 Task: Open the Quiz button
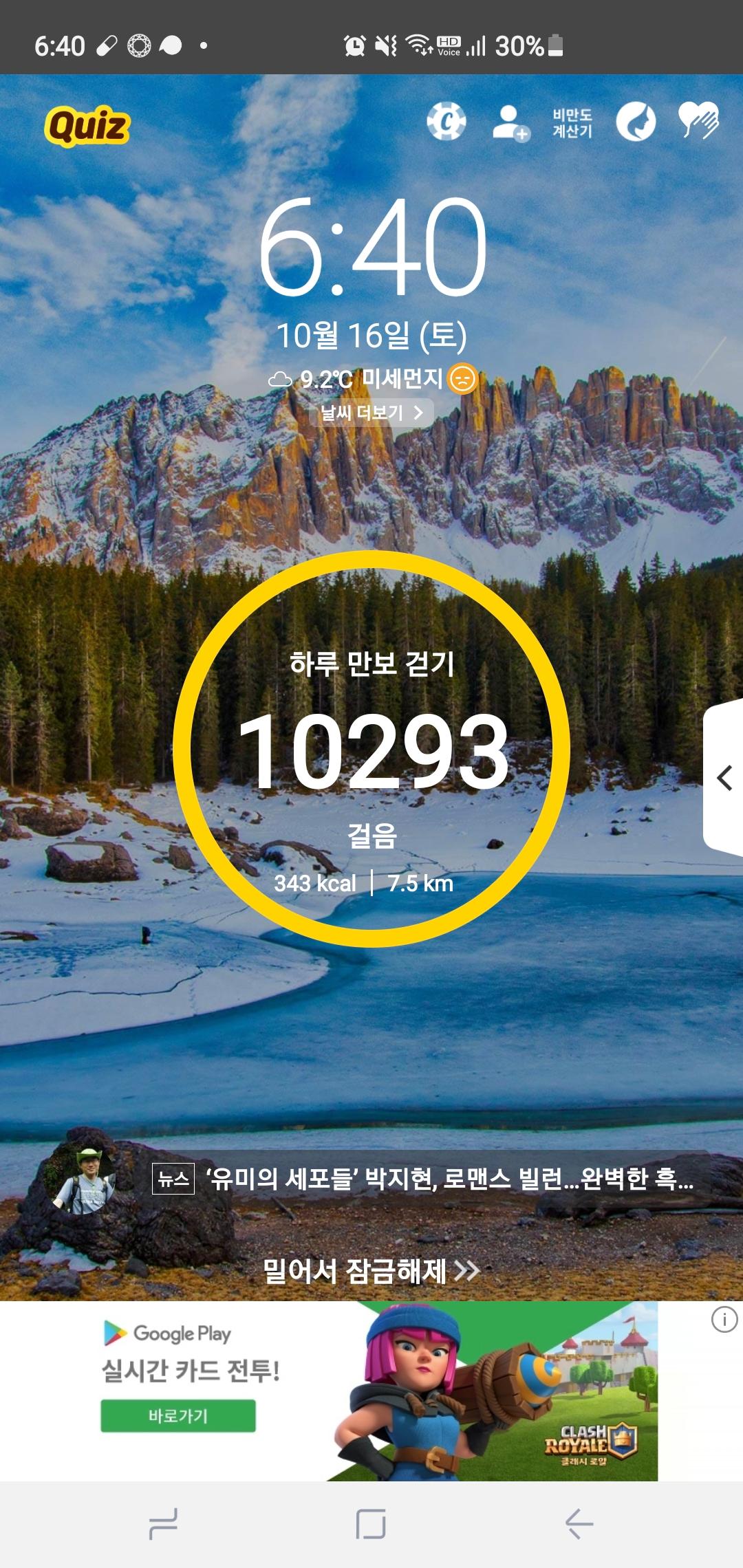point(87,127)
